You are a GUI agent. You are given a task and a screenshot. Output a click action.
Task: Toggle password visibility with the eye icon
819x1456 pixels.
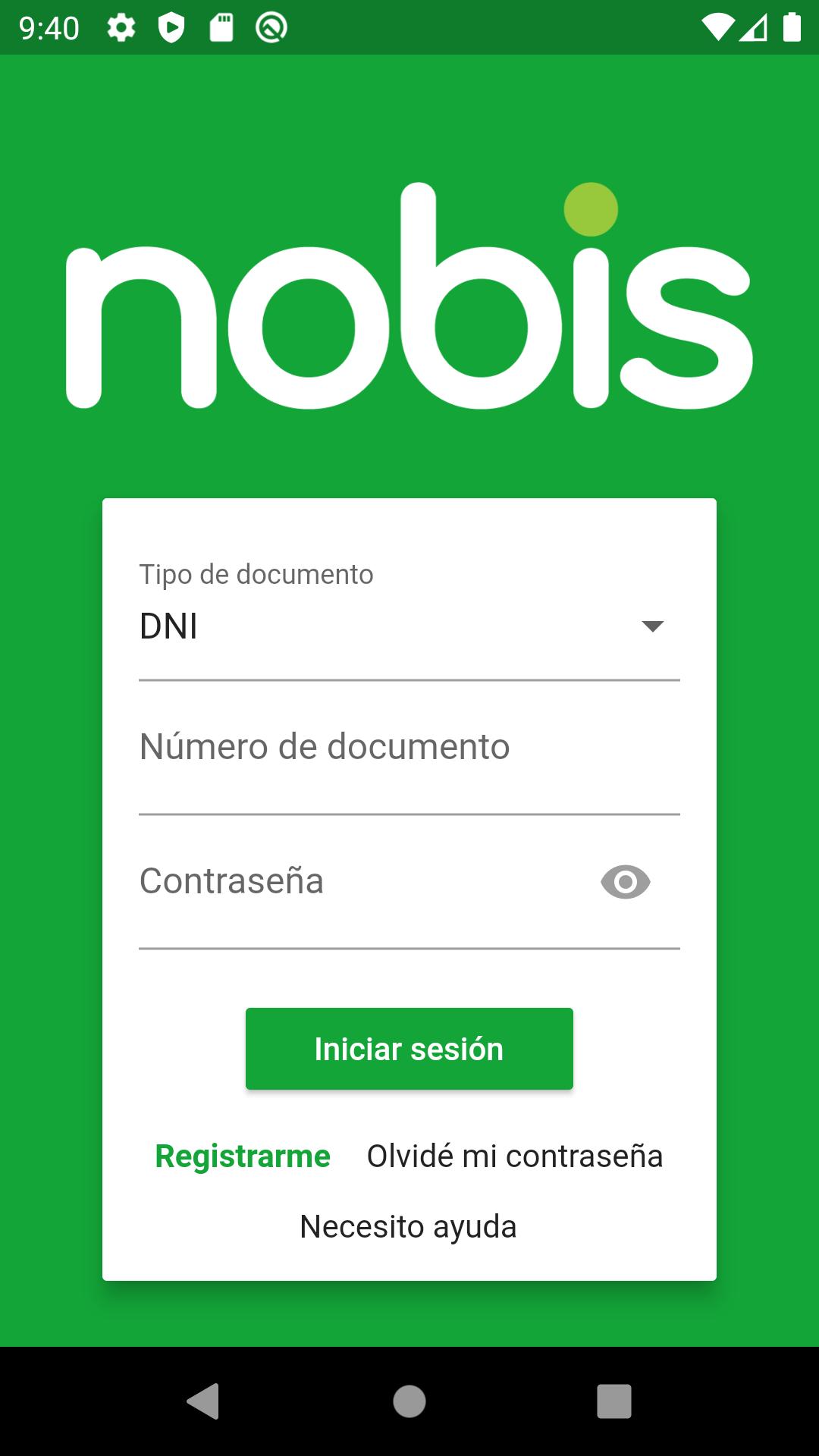click(x=626, y=882)
